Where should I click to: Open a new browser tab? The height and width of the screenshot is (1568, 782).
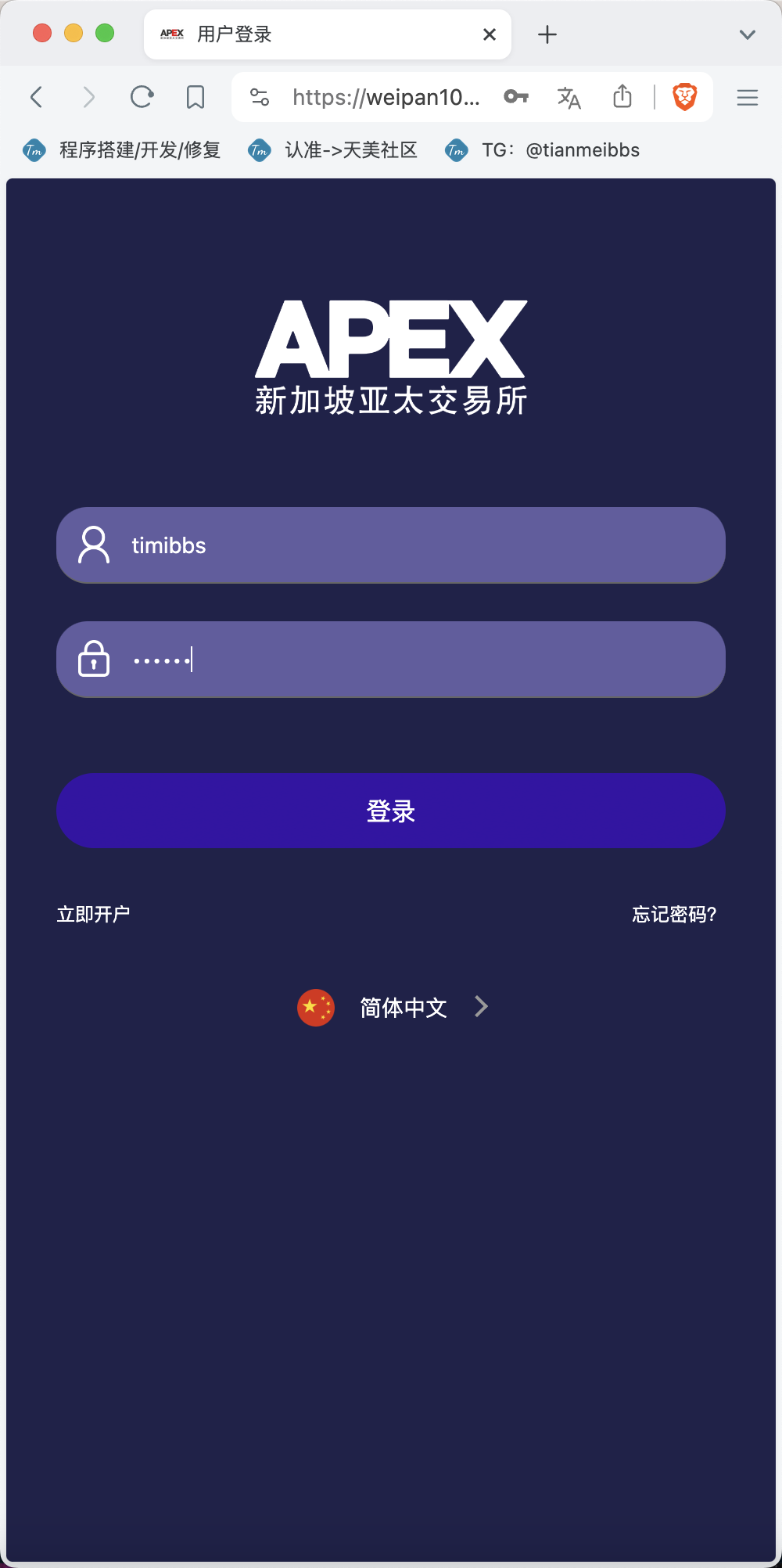(x=547, y=34)
